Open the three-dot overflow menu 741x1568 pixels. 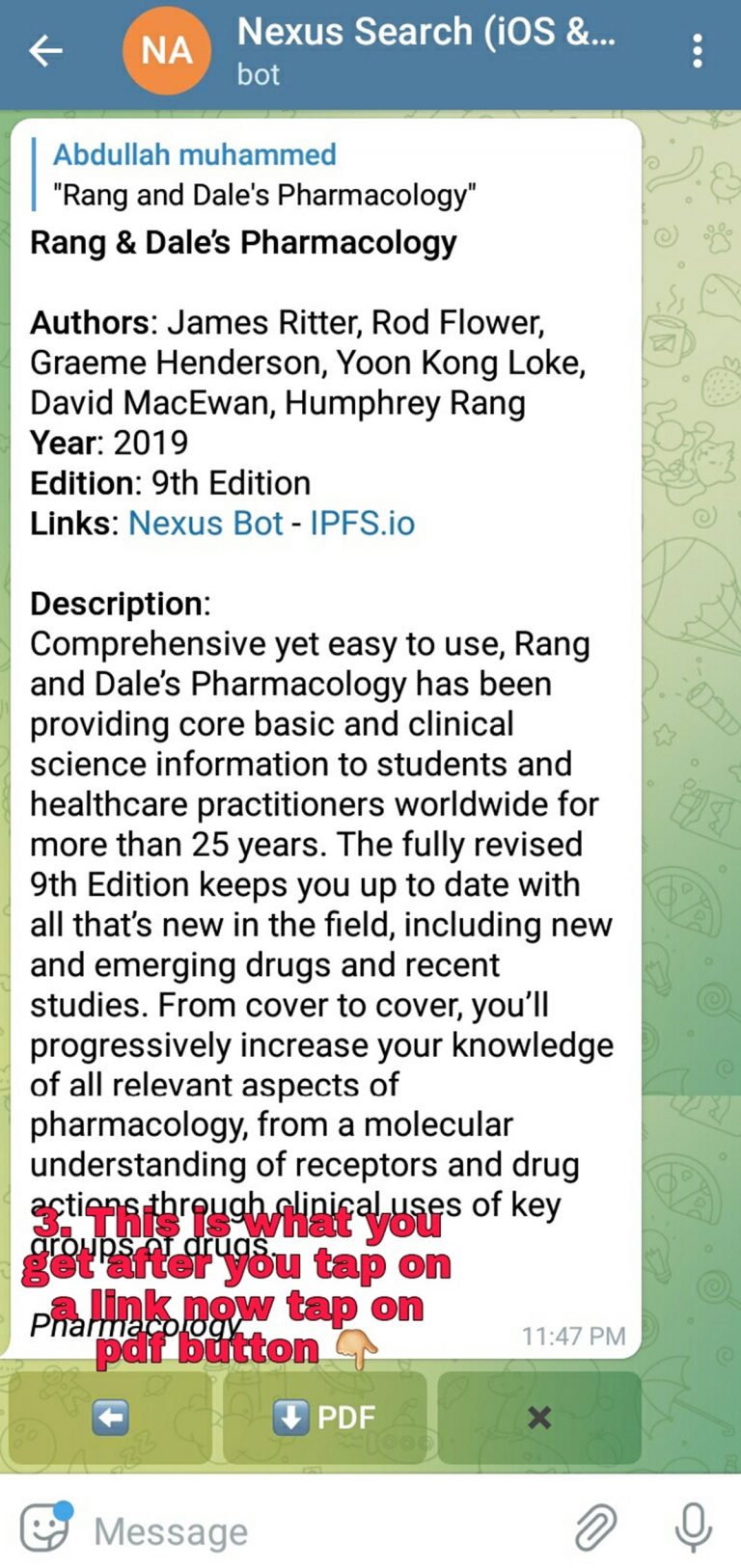click(698, 50)
